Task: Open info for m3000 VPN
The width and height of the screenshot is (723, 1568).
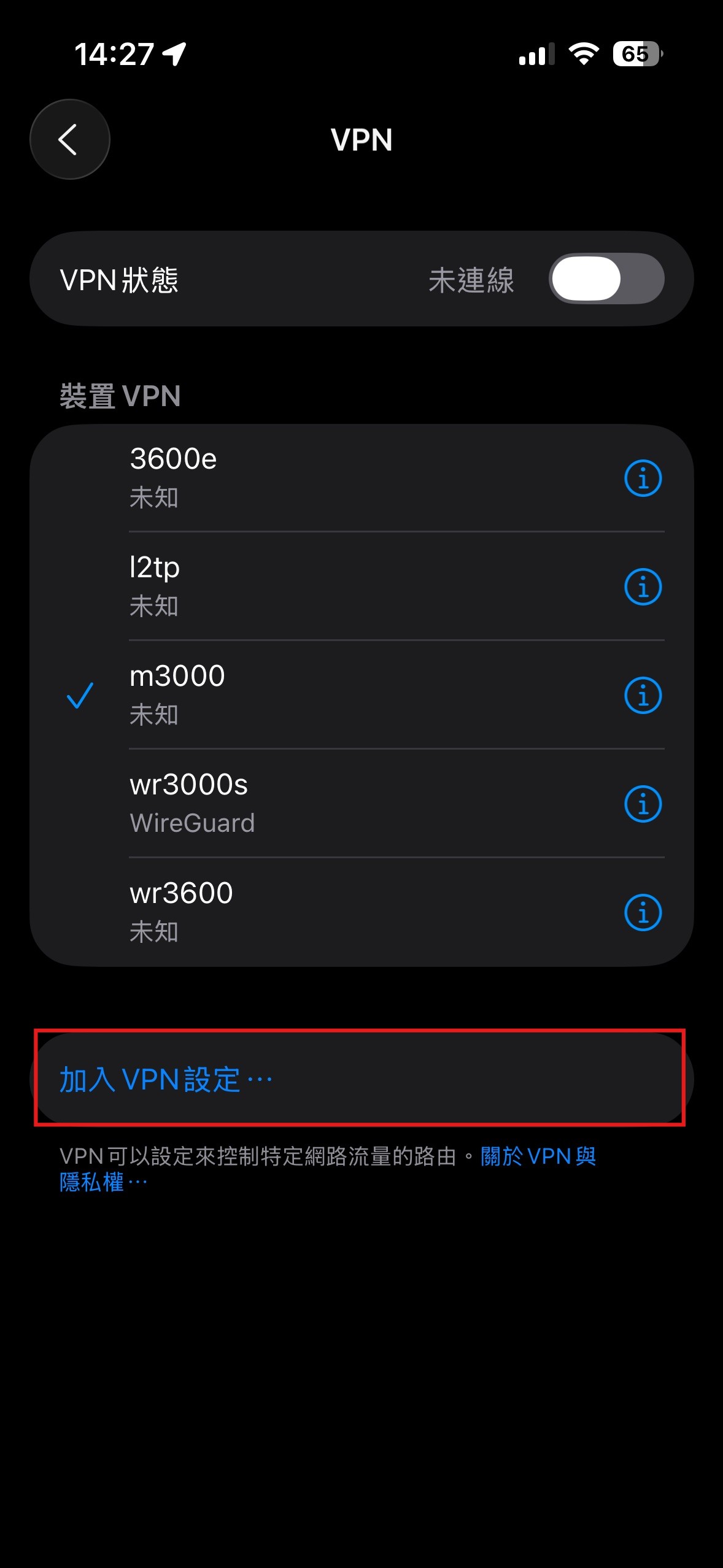Action: [x=643, y=695]
